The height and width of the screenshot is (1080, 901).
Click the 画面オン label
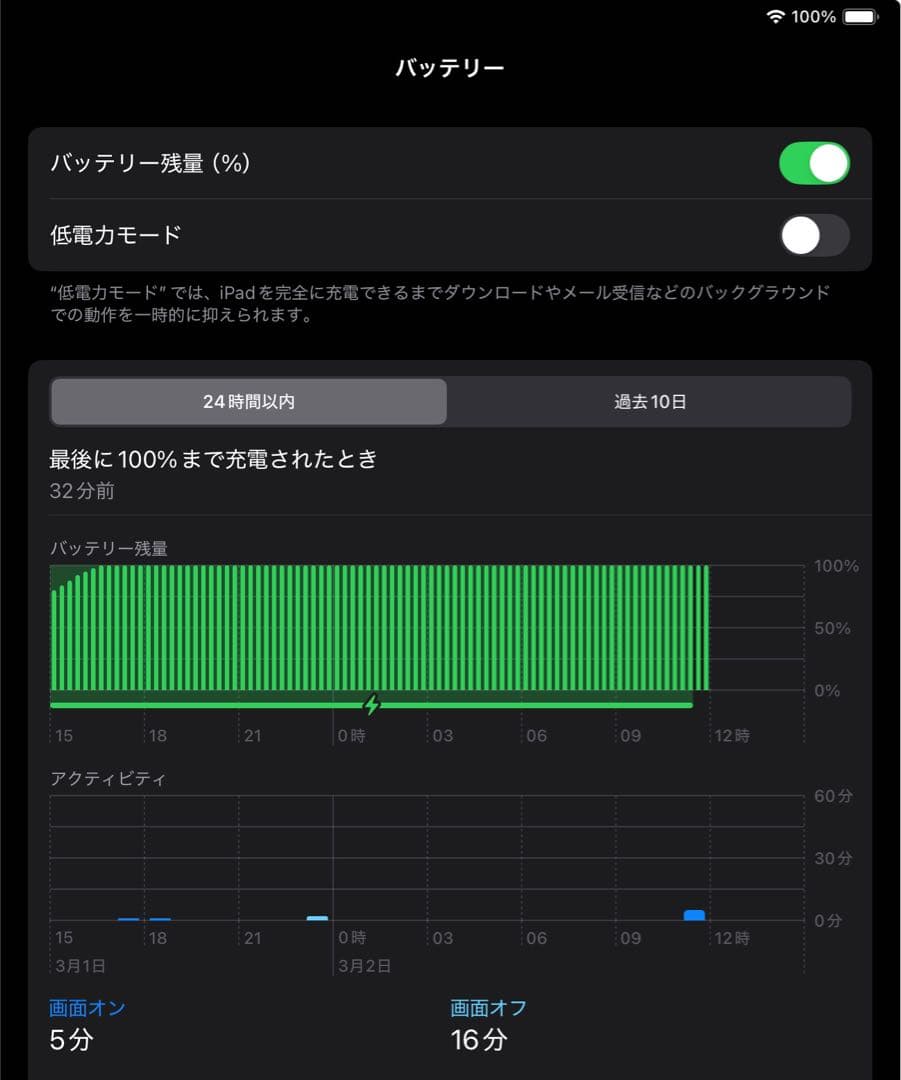[x=83, y=1008]
